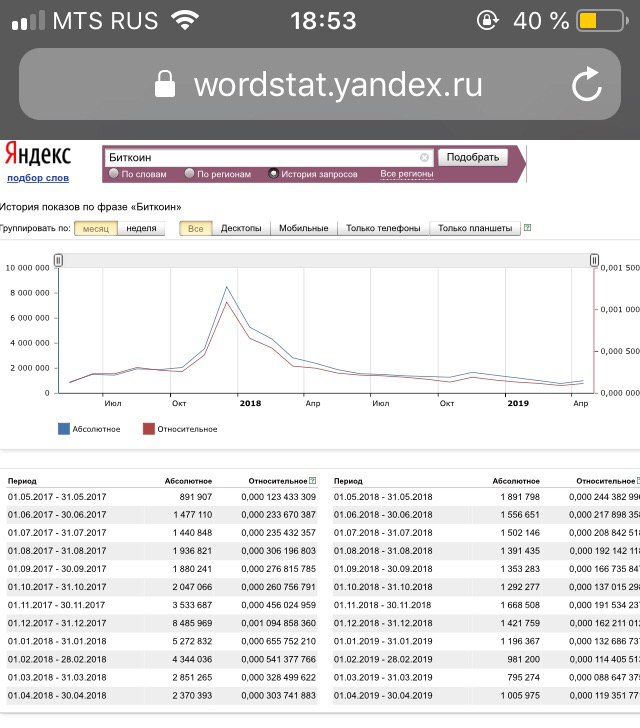Group results by неделя
The image size is (640, 728).
point(142,228)
